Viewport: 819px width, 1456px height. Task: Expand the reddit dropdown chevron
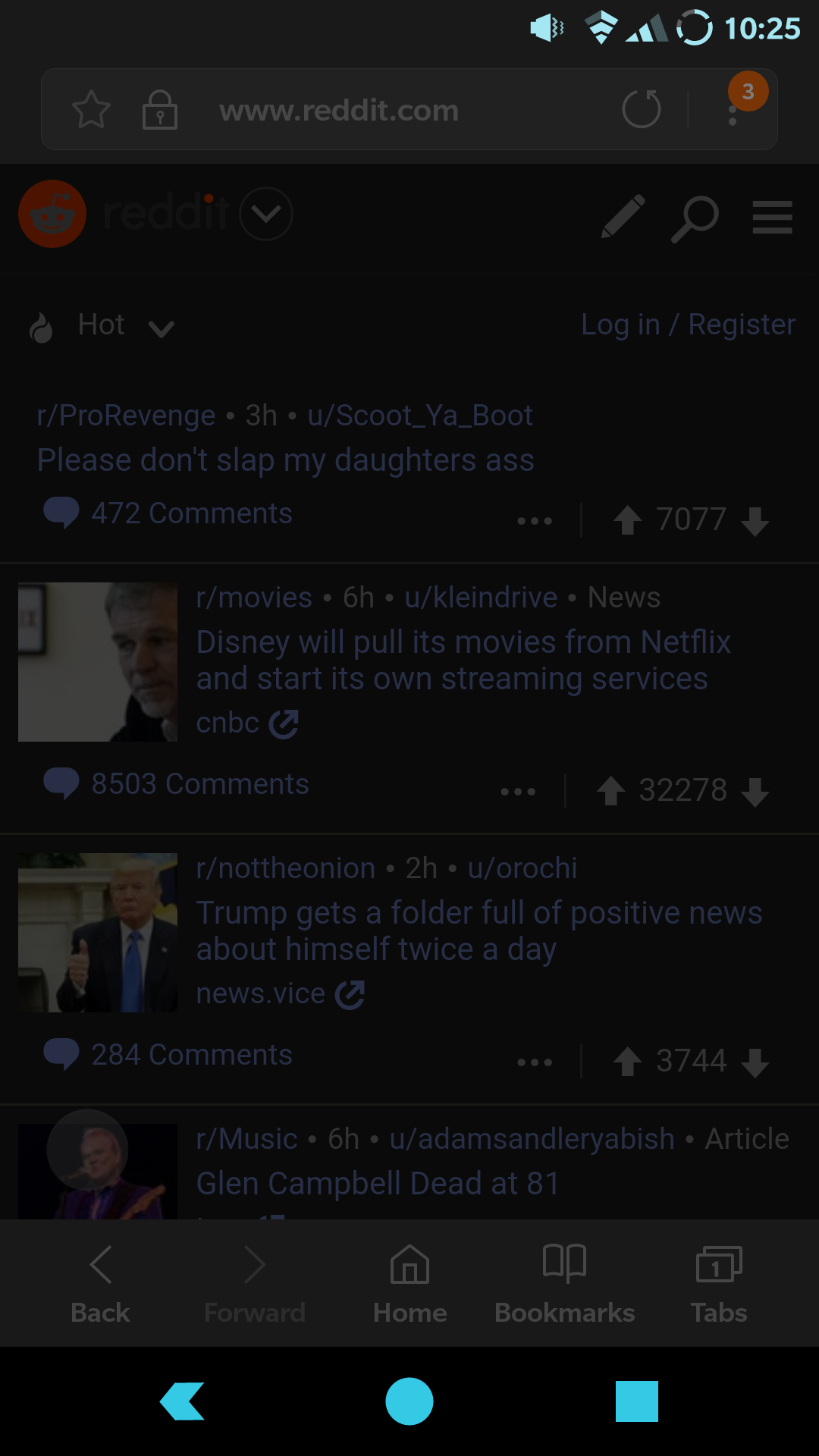coord(266,214)
